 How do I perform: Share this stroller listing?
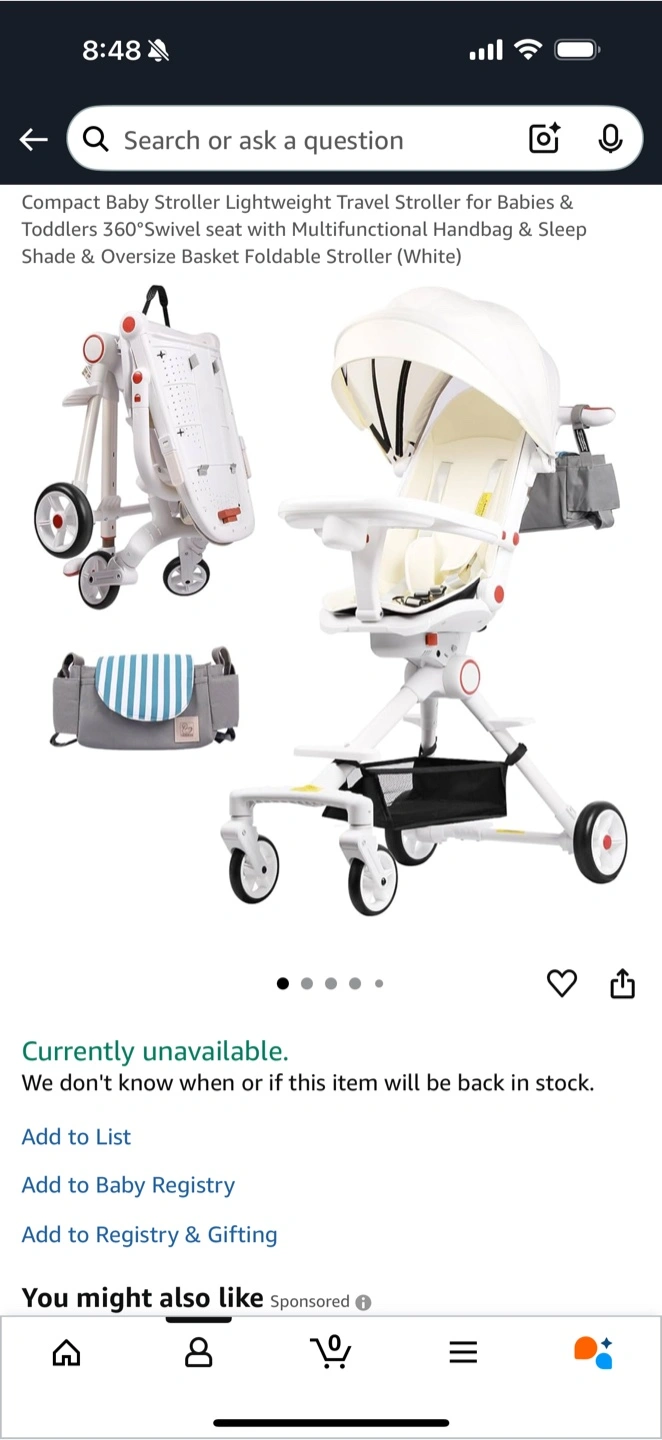[622, 984]
